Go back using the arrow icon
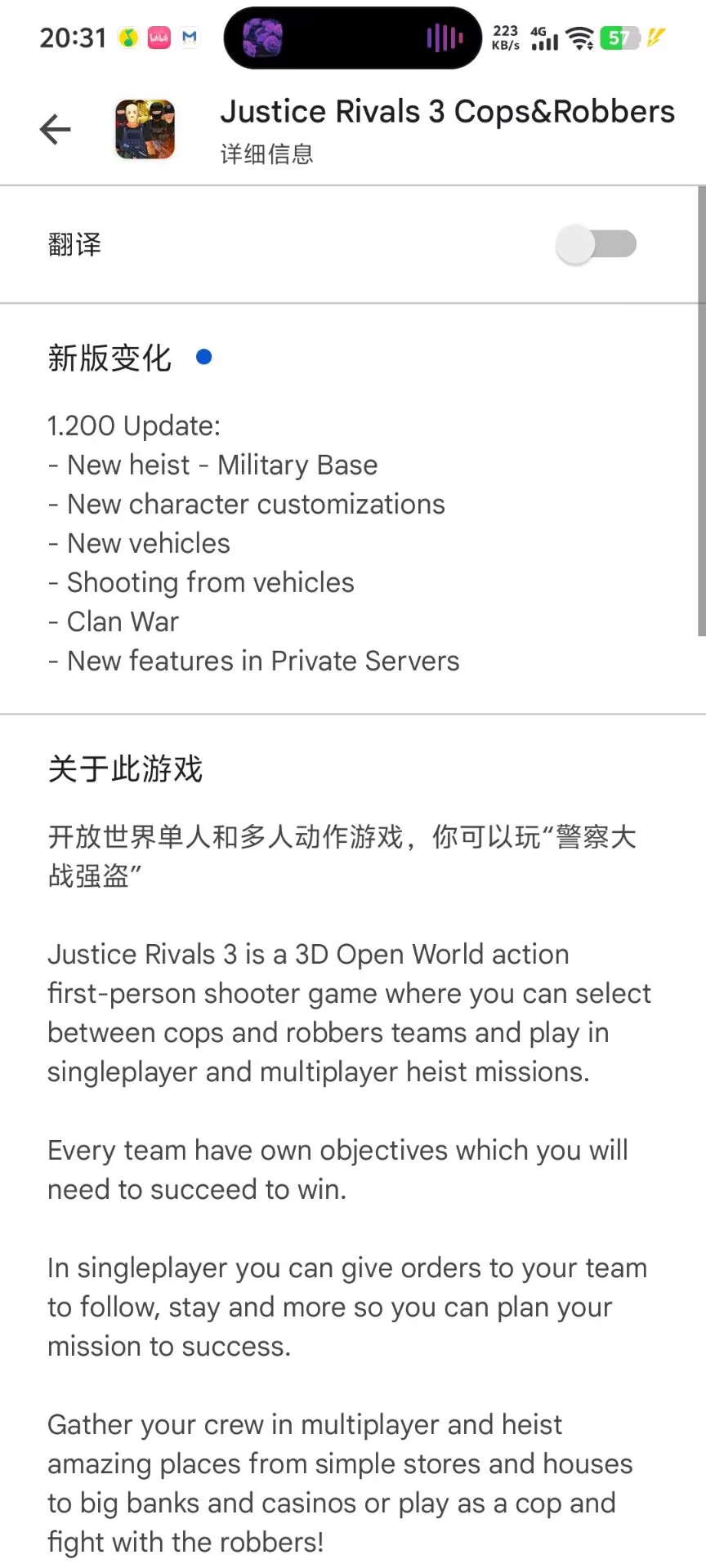The height and width of the screenshot is (1568, 706). tap(56, 129)
